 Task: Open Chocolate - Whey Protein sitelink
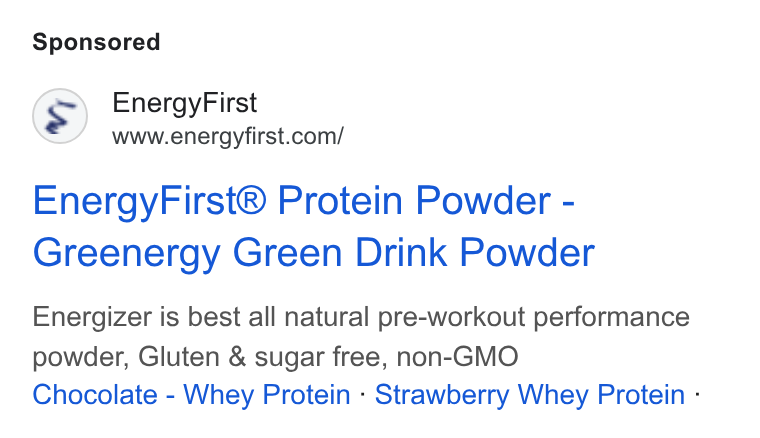point(191,394)
